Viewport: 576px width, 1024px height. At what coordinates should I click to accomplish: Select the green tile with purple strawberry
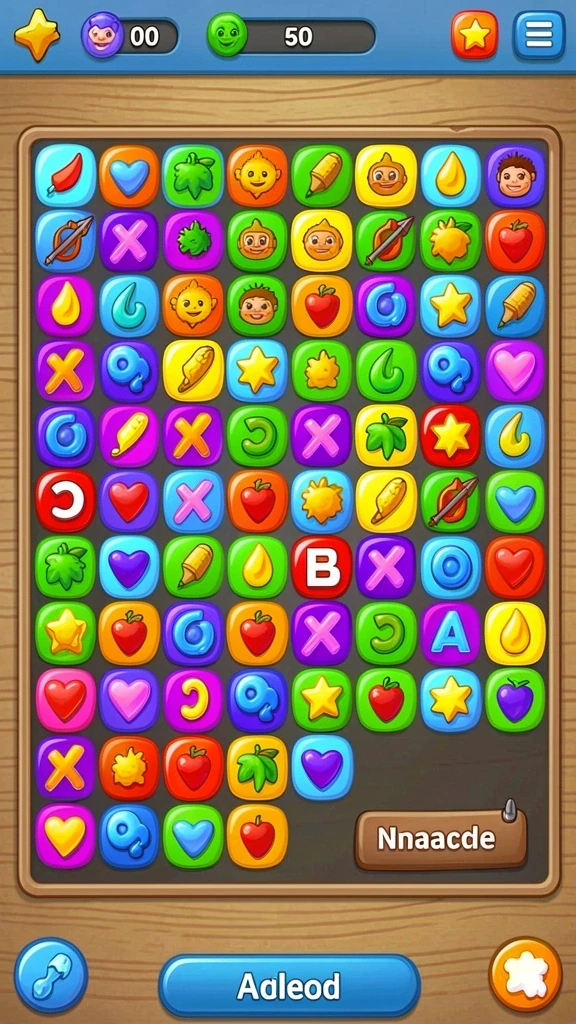pyautogui.click(x=515, y=699)
